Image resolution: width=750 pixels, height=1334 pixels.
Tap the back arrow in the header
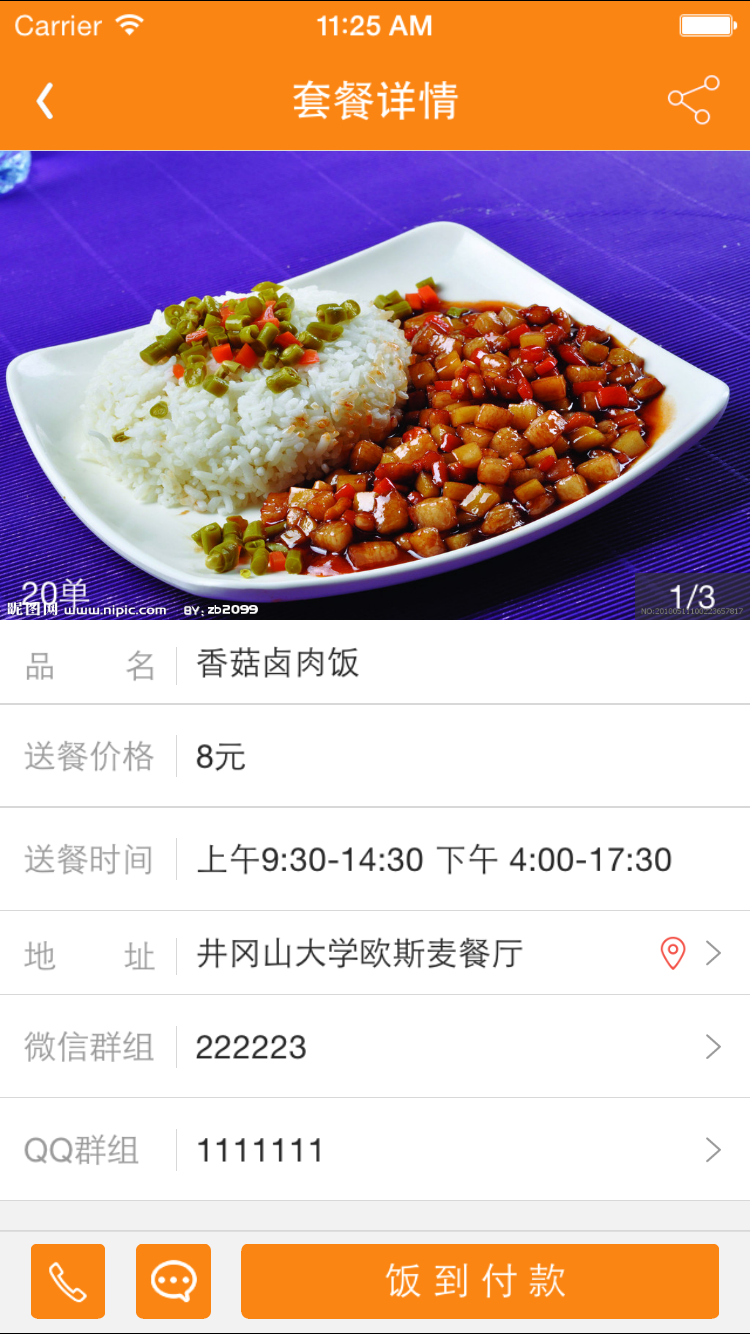[44, 100]
